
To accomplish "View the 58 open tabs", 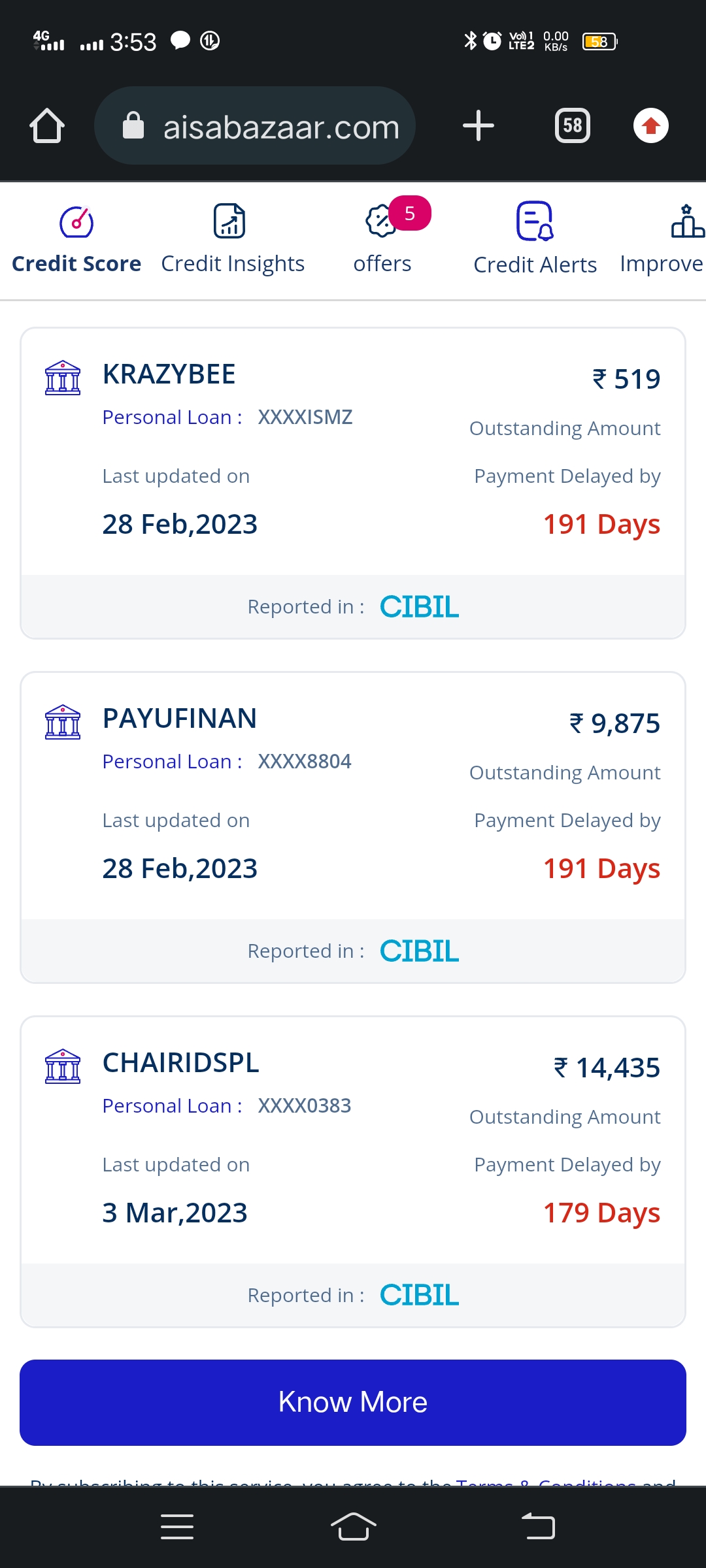I will (573, 125).
